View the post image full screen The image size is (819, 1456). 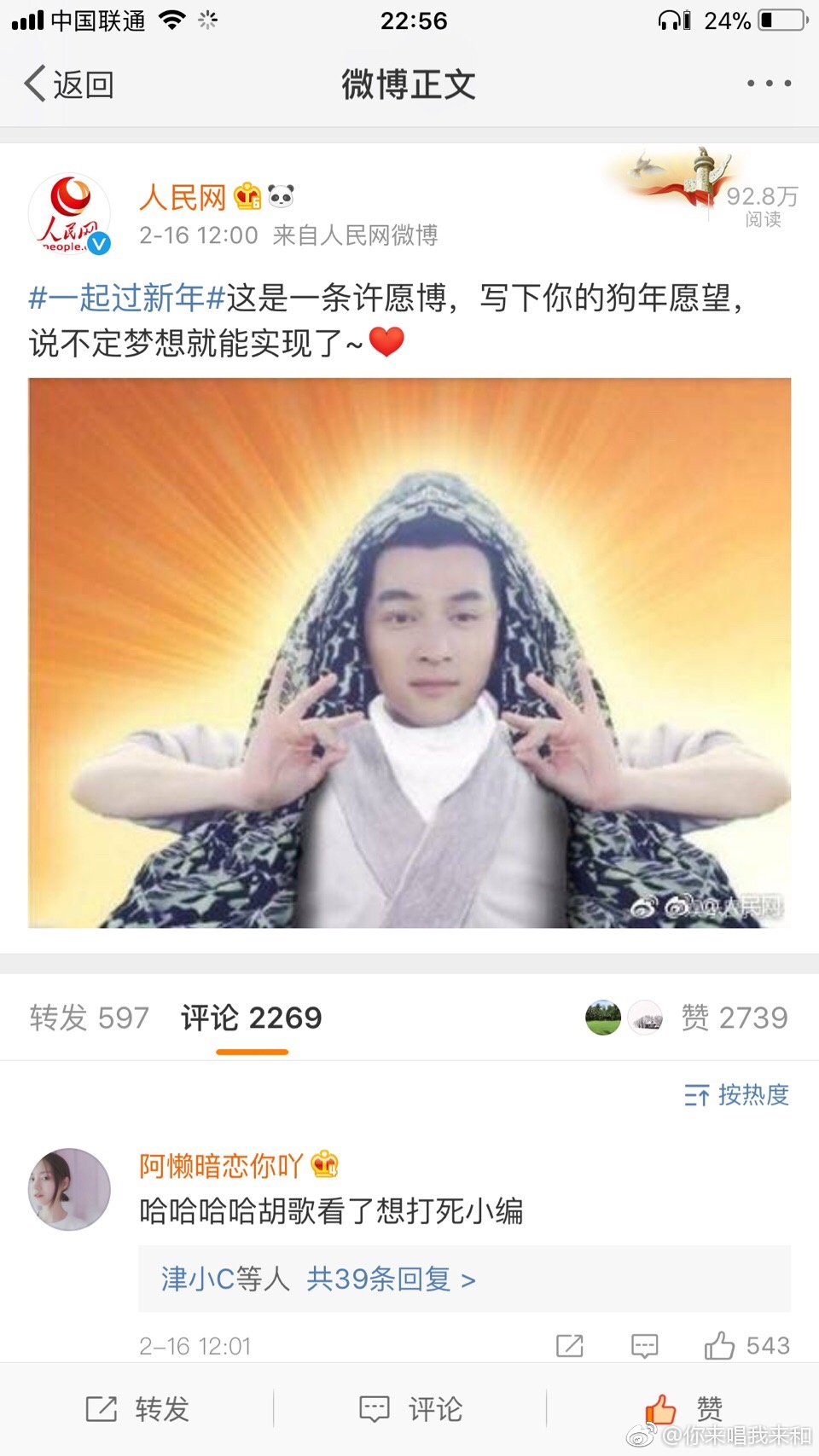(x=409, y=653)
